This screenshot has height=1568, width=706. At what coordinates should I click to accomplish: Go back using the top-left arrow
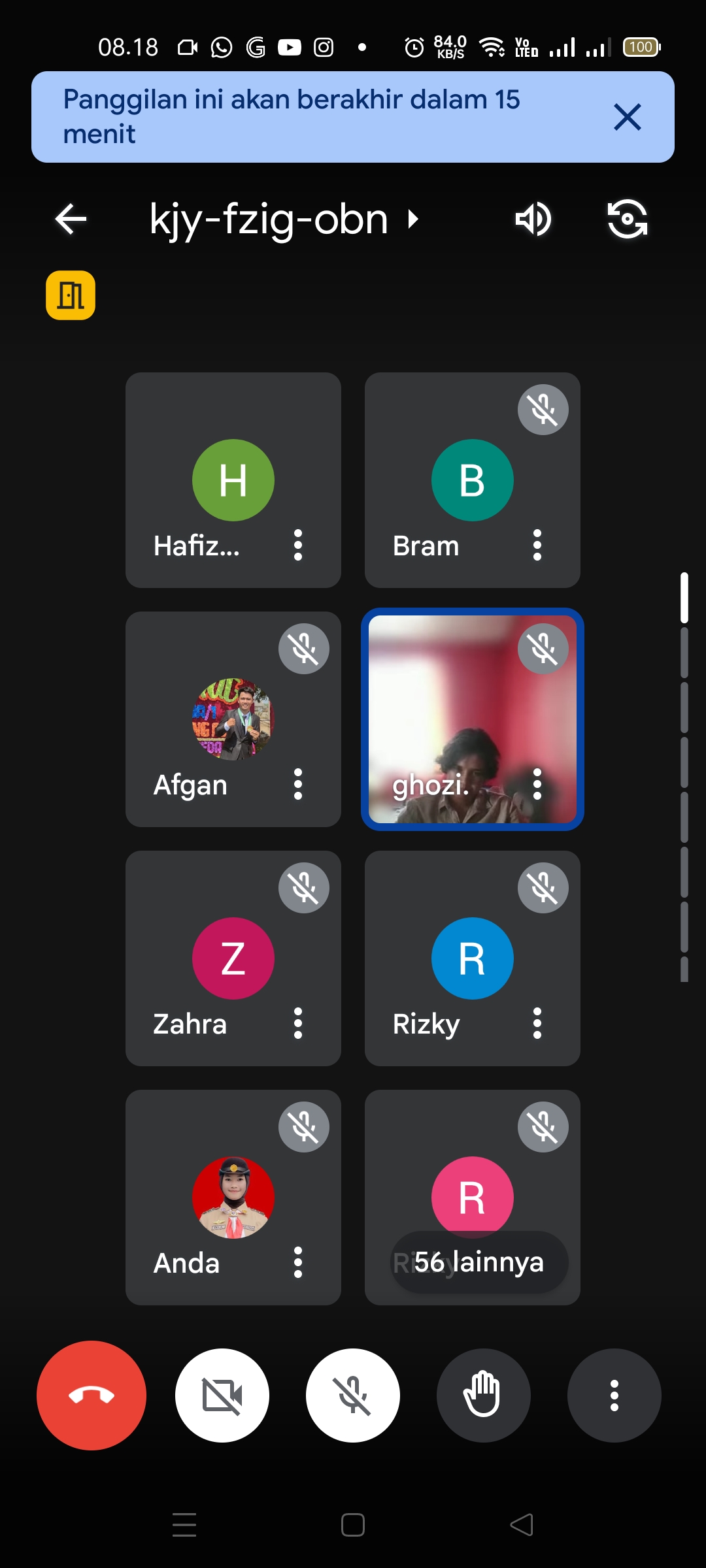(x=71, y=219)
